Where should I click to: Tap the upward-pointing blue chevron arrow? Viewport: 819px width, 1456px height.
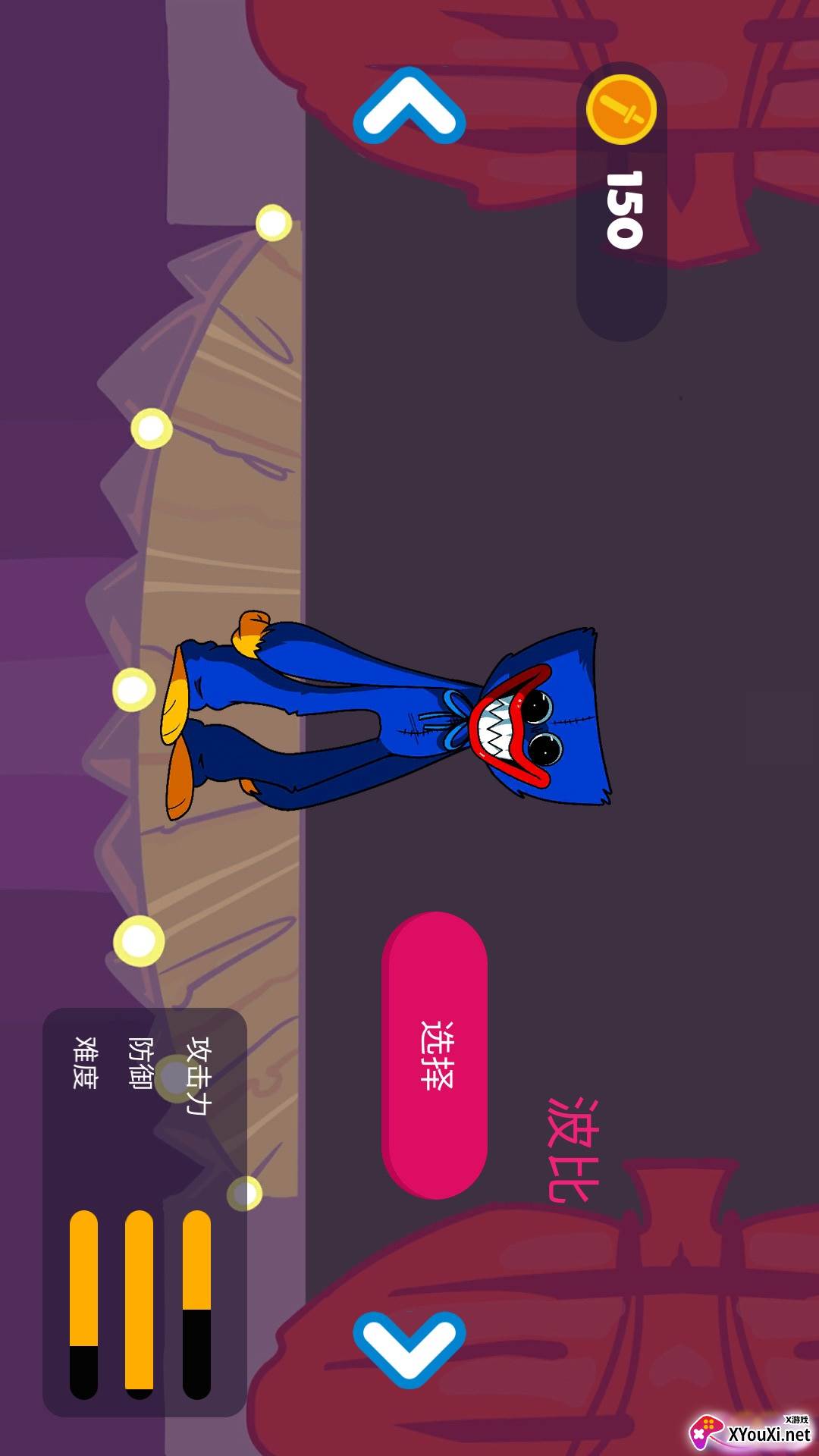409,105
